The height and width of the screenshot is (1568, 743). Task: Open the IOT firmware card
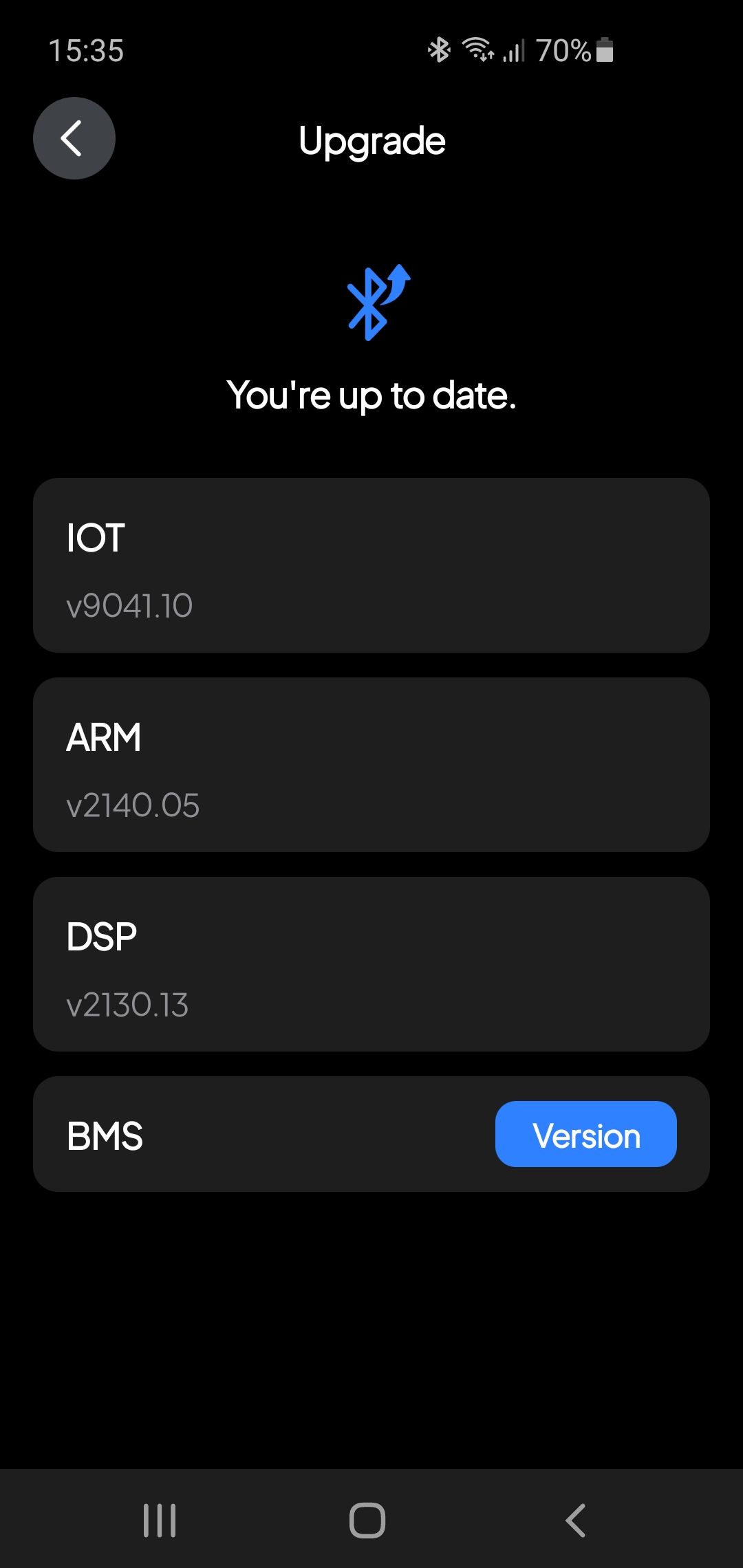pos(371,565)
